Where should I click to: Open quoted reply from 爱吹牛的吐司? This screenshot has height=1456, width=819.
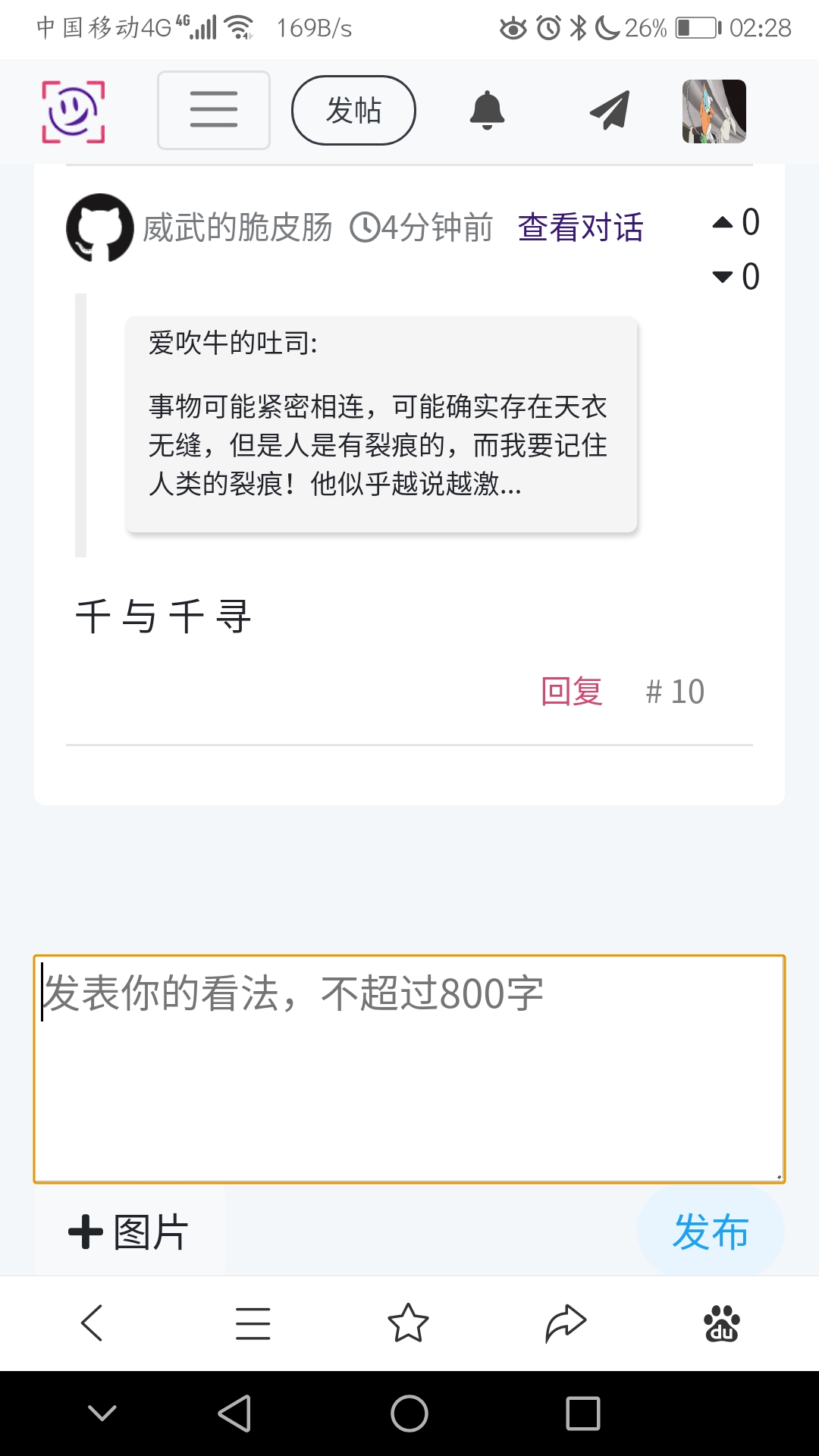pyautogui.click(x=381, y=425)
